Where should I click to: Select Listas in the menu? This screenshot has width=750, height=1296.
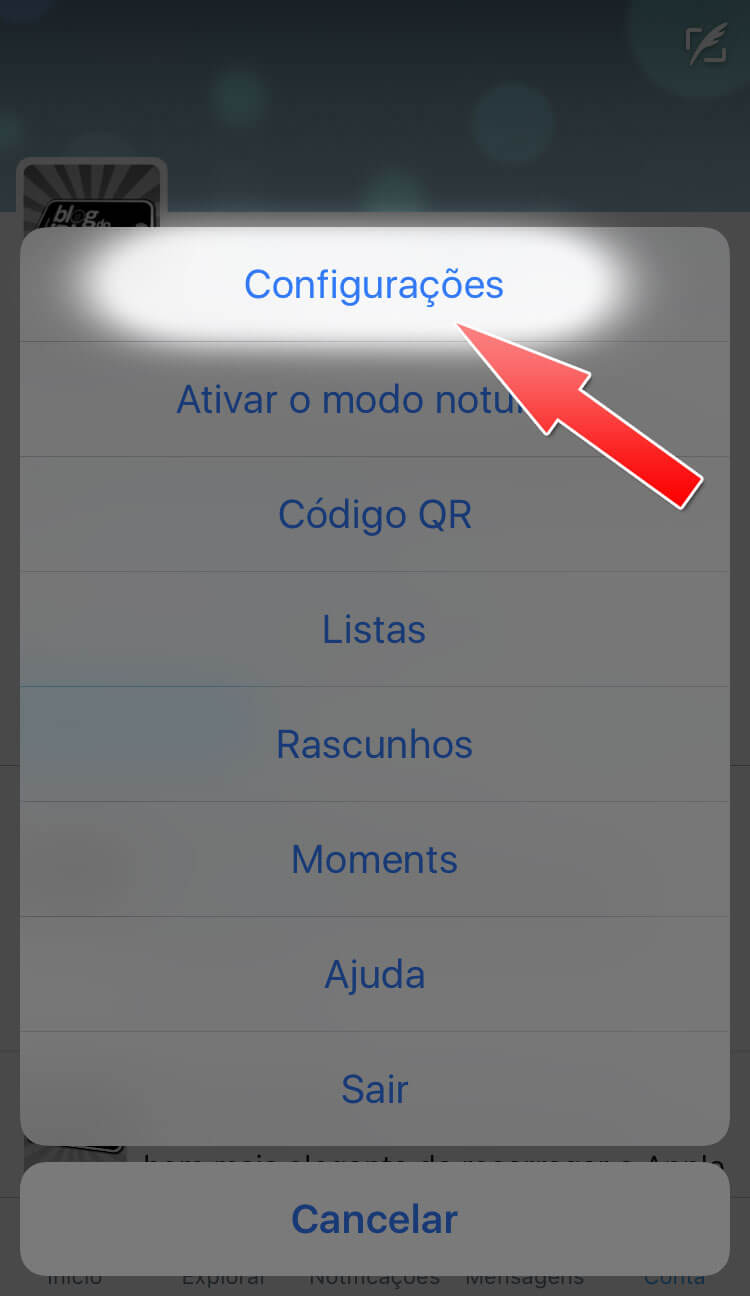tap(374, 630)
